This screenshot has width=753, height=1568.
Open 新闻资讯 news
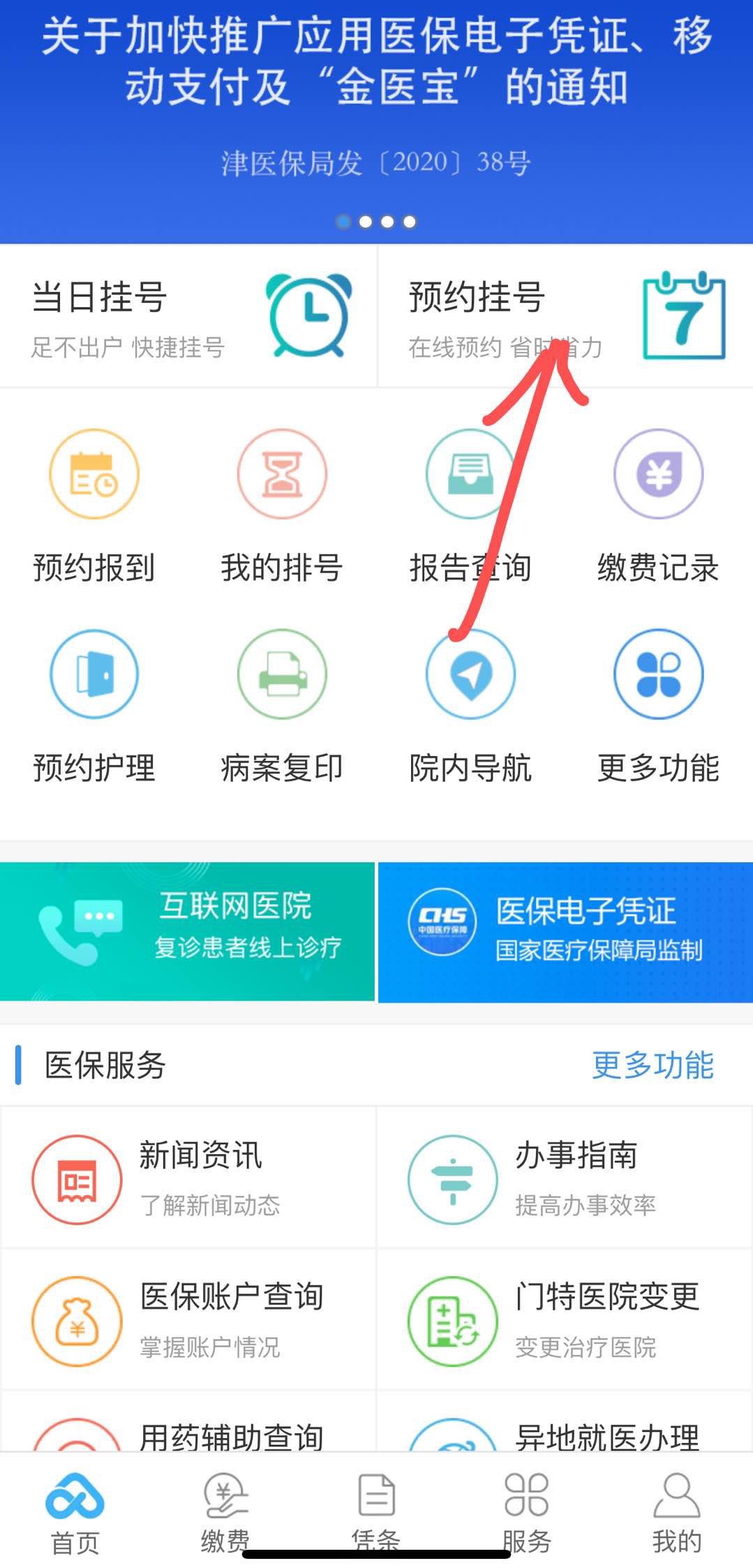click(x=188, y=1178)
